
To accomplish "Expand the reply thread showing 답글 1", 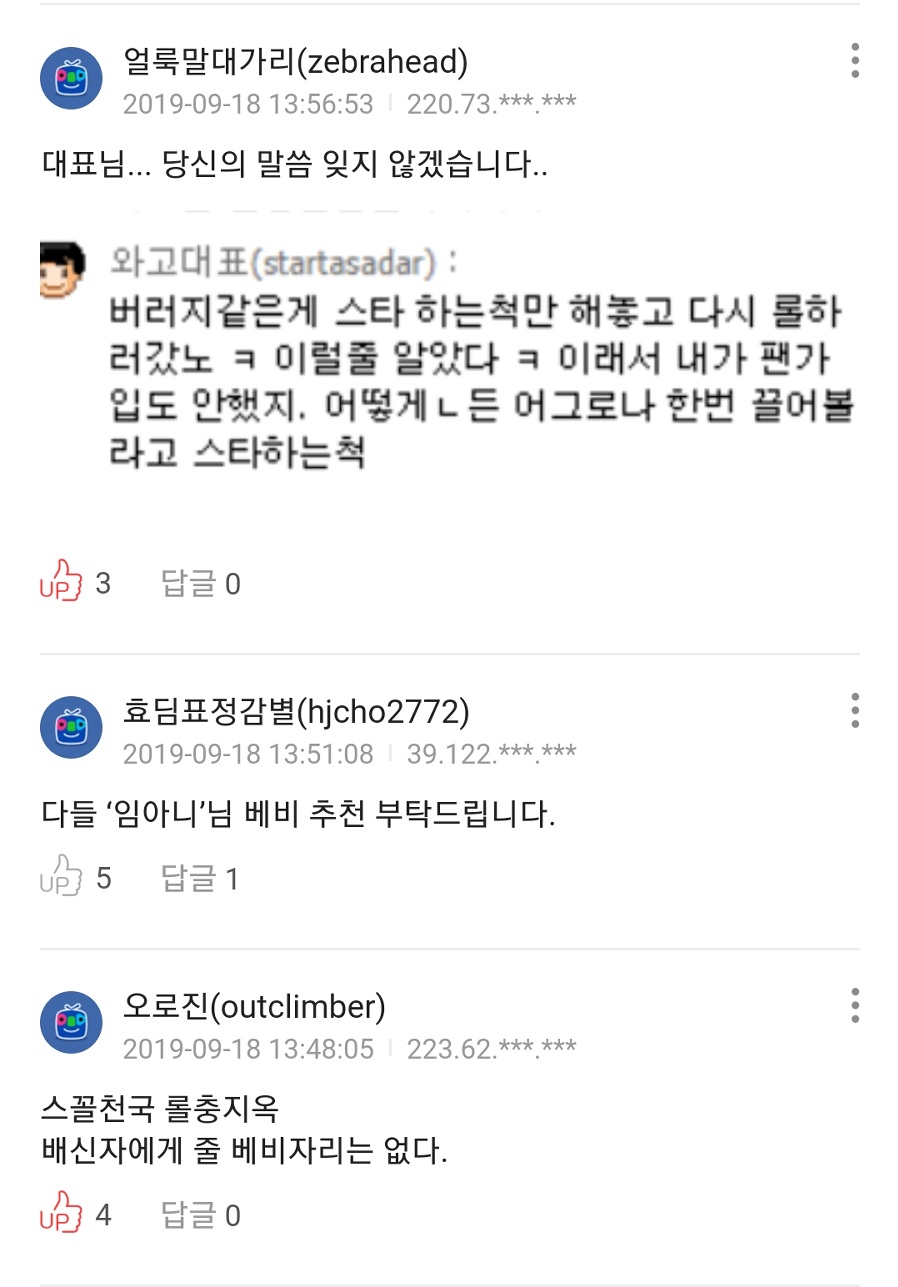I will click(197, 878).
